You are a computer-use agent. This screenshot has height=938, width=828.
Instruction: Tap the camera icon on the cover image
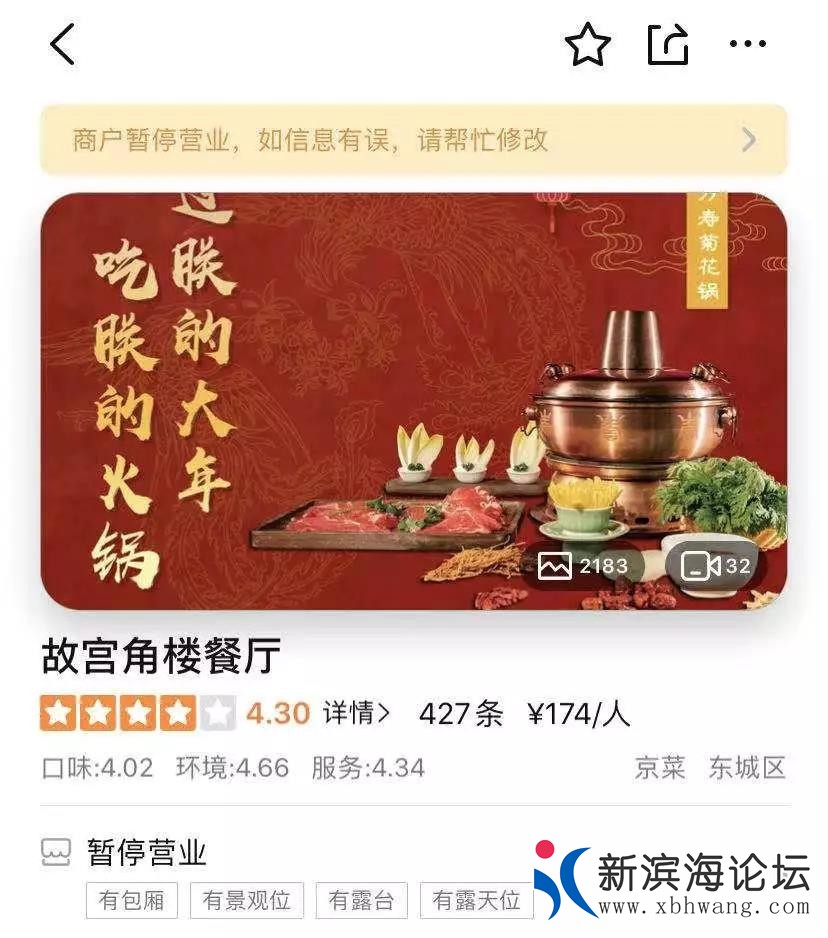coord(552,564)
